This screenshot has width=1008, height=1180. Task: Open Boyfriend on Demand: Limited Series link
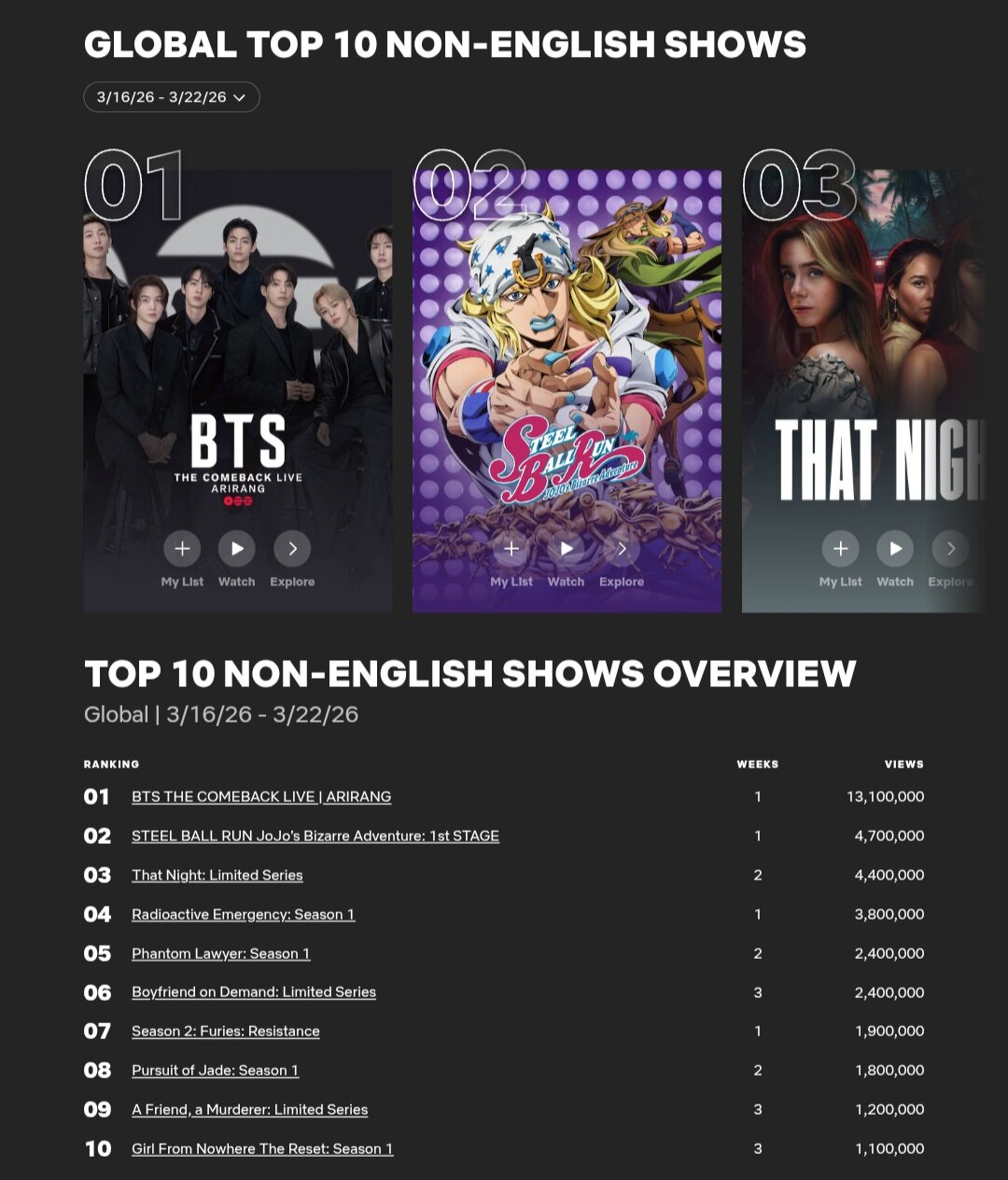tap(254, 991)
